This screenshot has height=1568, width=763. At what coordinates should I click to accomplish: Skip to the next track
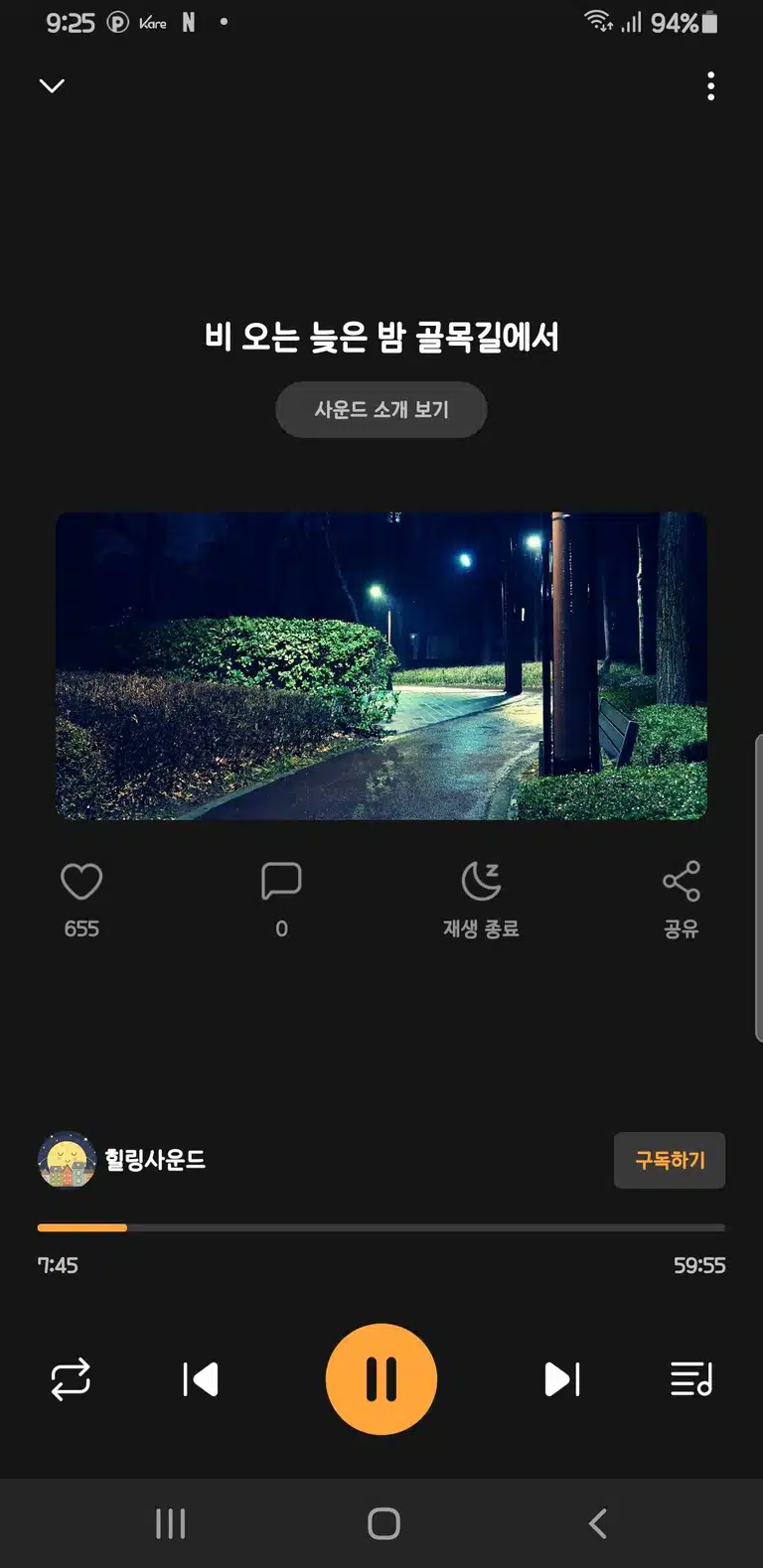[x=562, y=1379]
